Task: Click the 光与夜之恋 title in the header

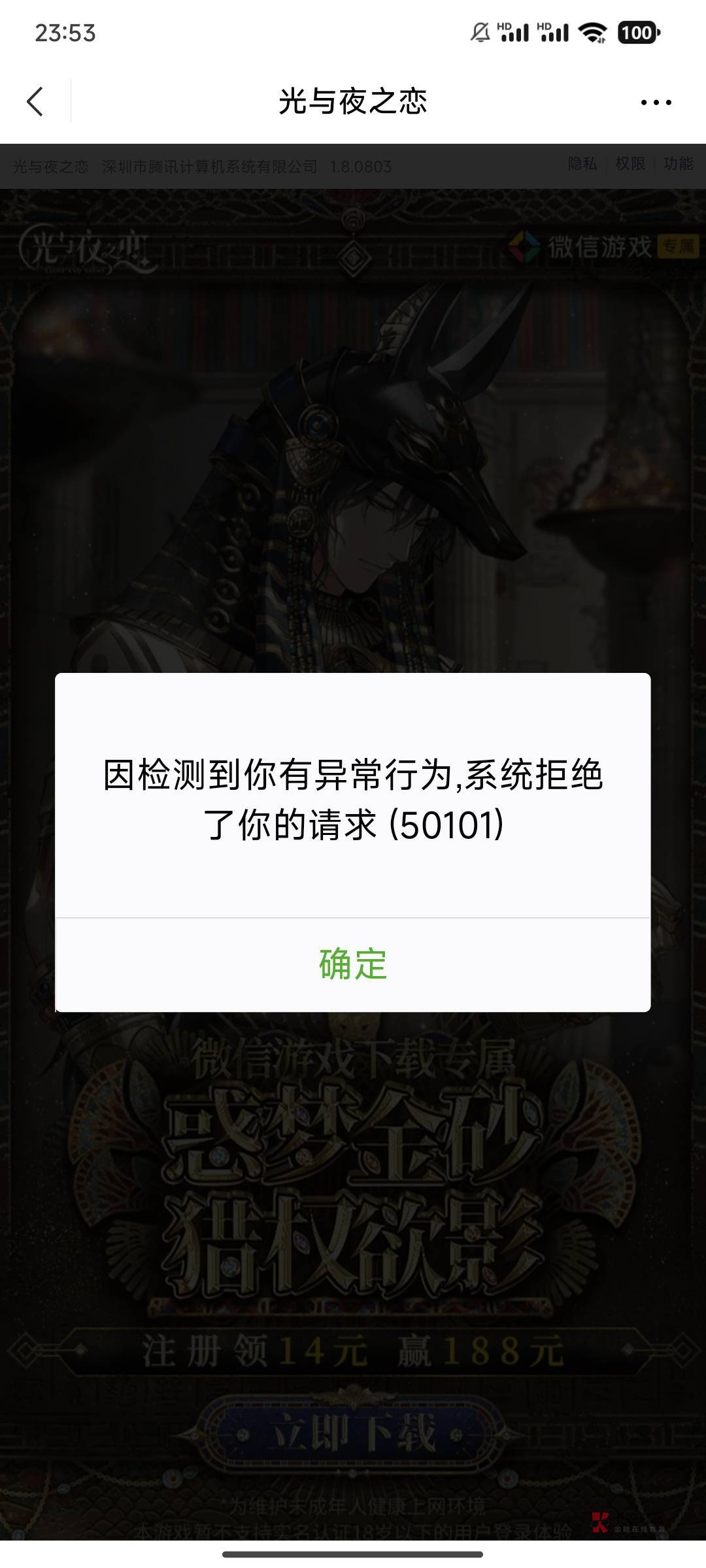Action: coord(353,102)
